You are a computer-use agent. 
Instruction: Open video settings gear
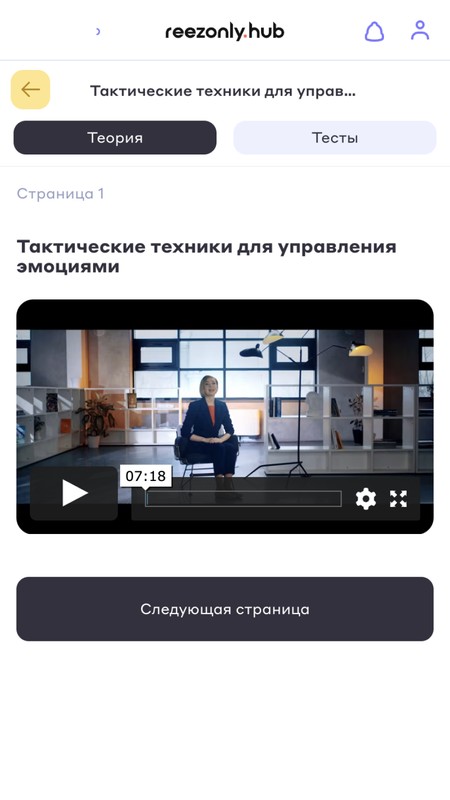coord(366,498)
